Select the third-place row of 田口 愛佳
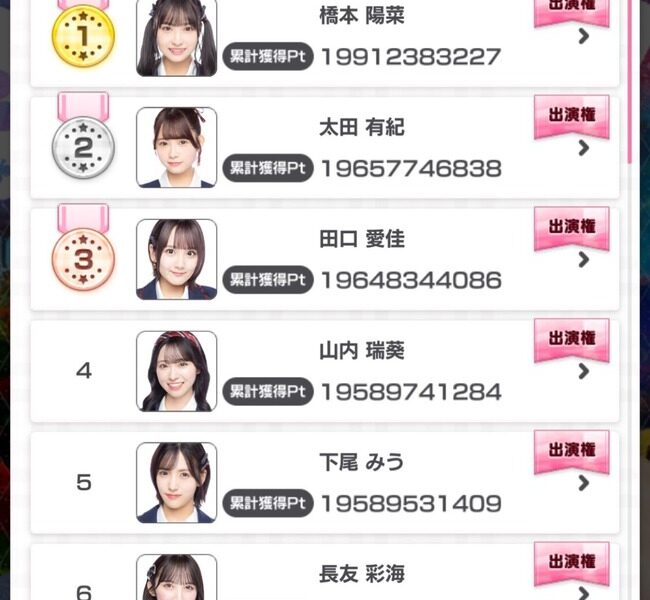 (x=584, y=260)
